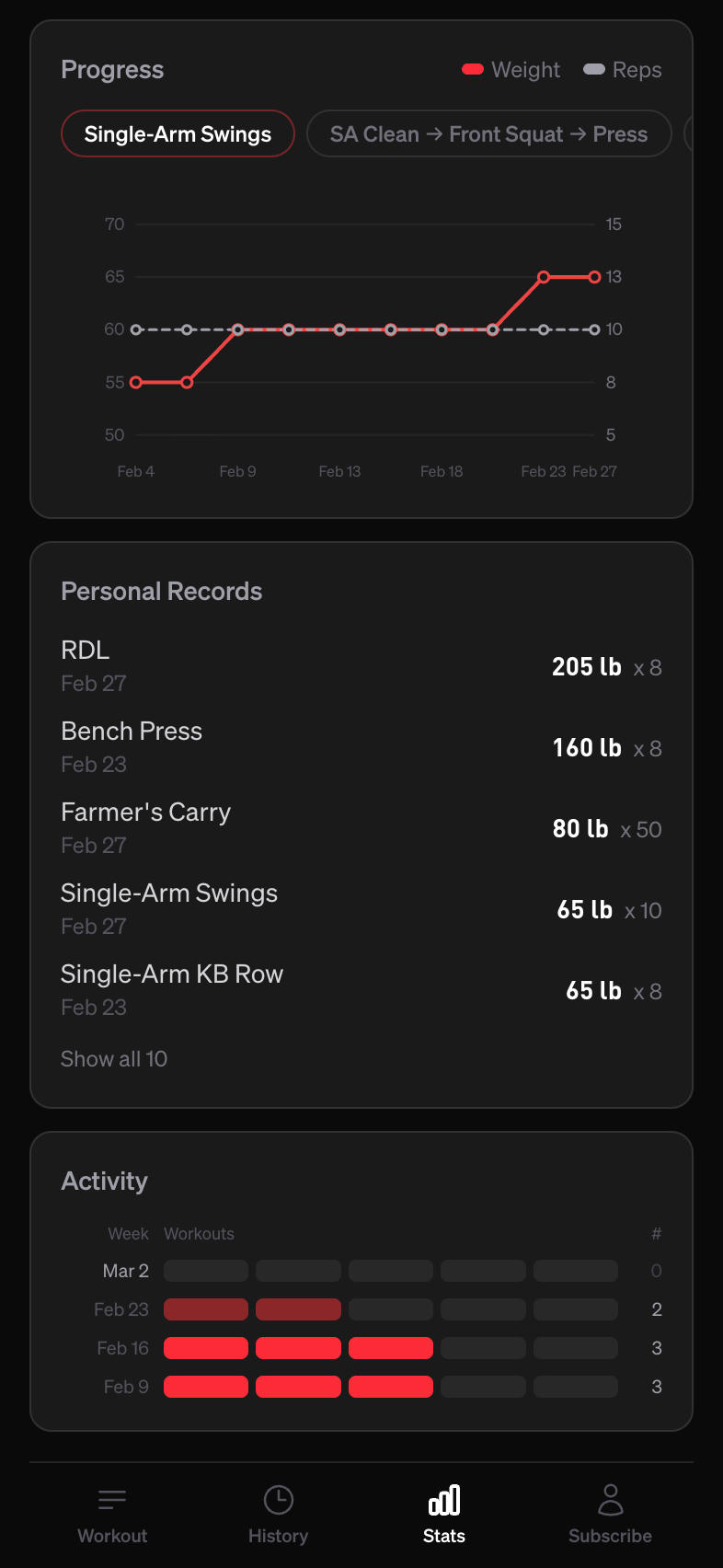
Task: Select the Stats bar chart icon
Action: pyautogui.click(x=444, y=1498)
